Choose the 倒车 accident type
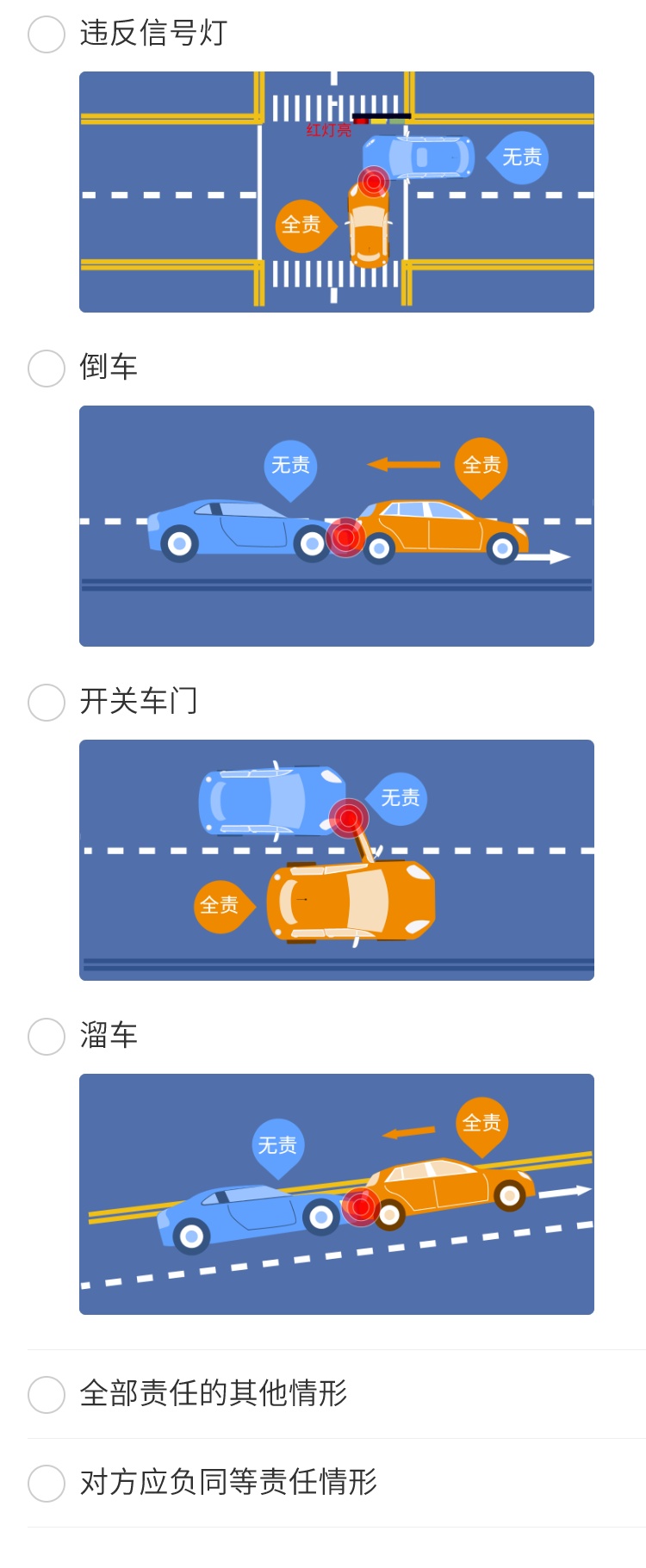This screenshot has height=1568, width=646. [x=47, y=369]
